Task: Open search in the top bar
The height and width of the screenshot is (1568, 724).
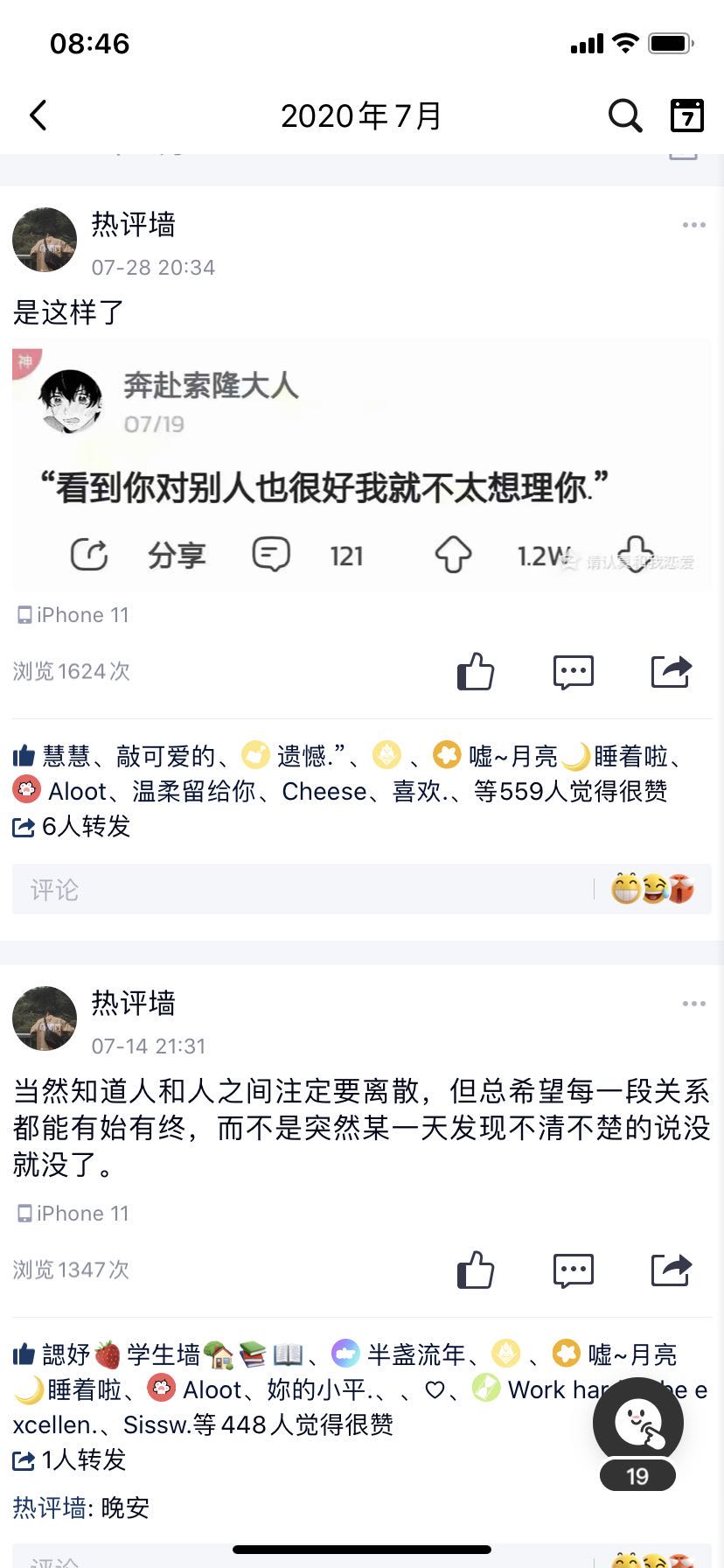Action: pyautogui.click(x=625, y=115)
